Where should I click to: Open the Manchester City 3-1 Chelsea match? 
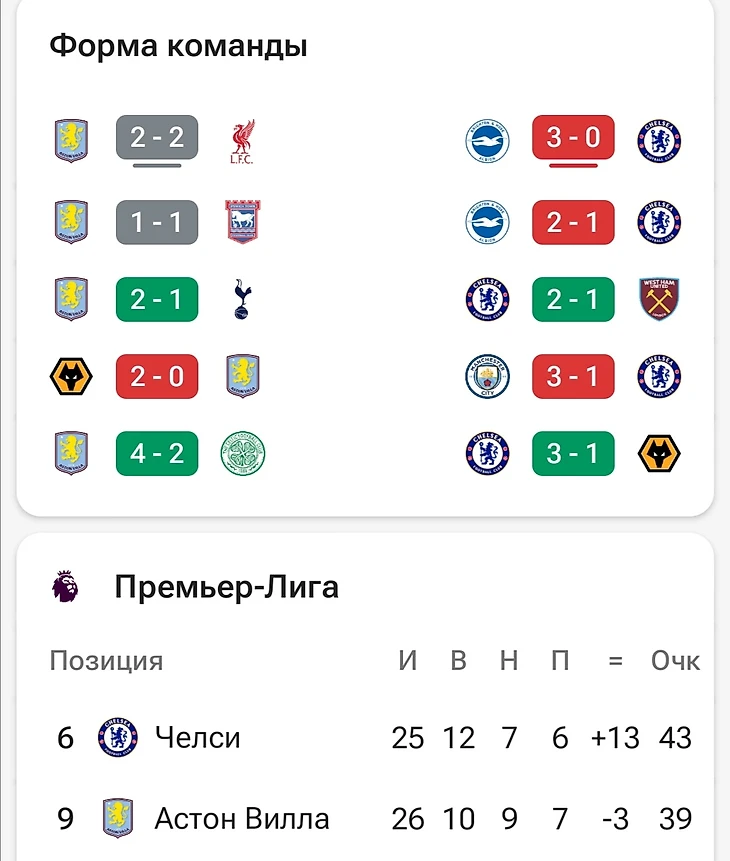click(x=573, y=376)
